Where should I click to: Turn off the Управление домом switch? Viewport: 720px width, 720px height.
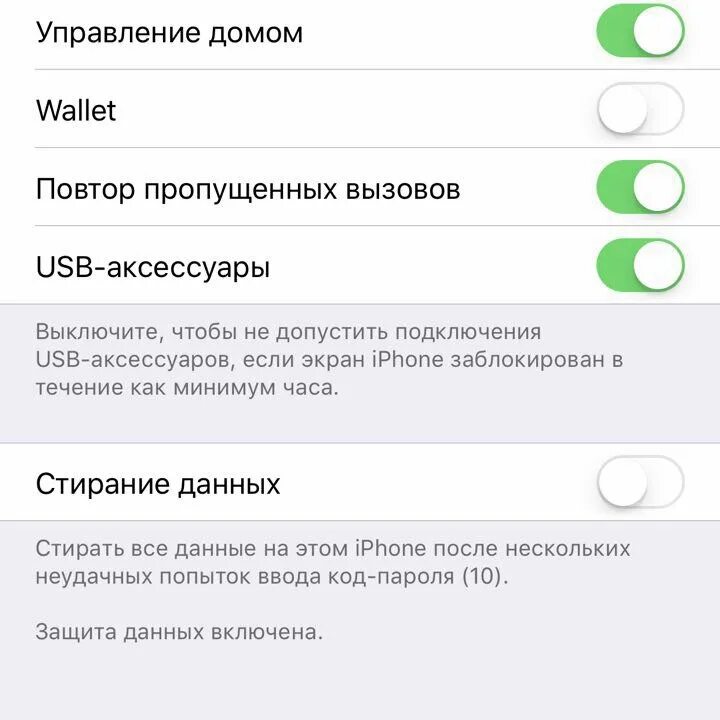640,30
